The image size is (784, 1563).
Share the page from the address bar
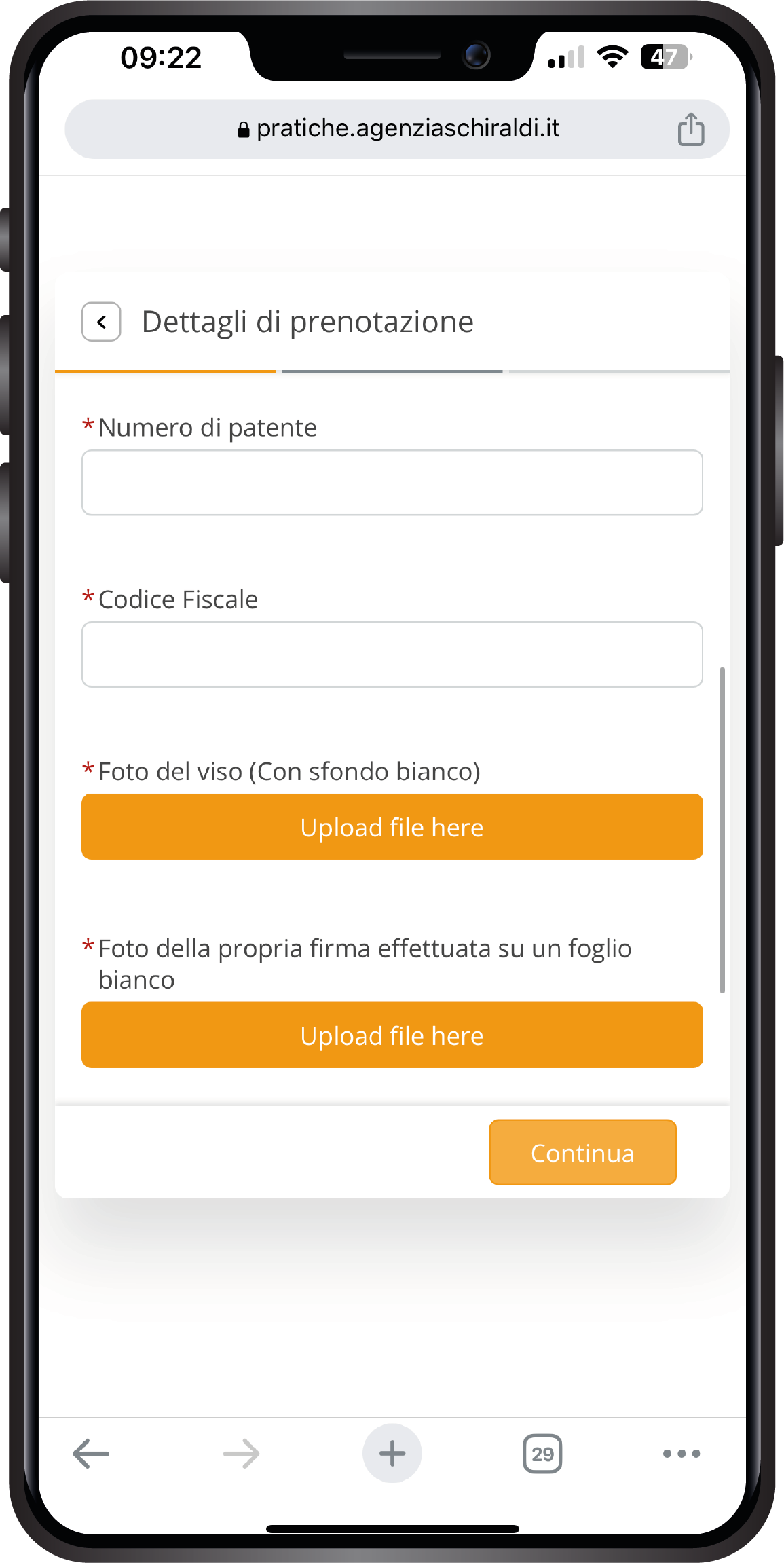(690, 129)
